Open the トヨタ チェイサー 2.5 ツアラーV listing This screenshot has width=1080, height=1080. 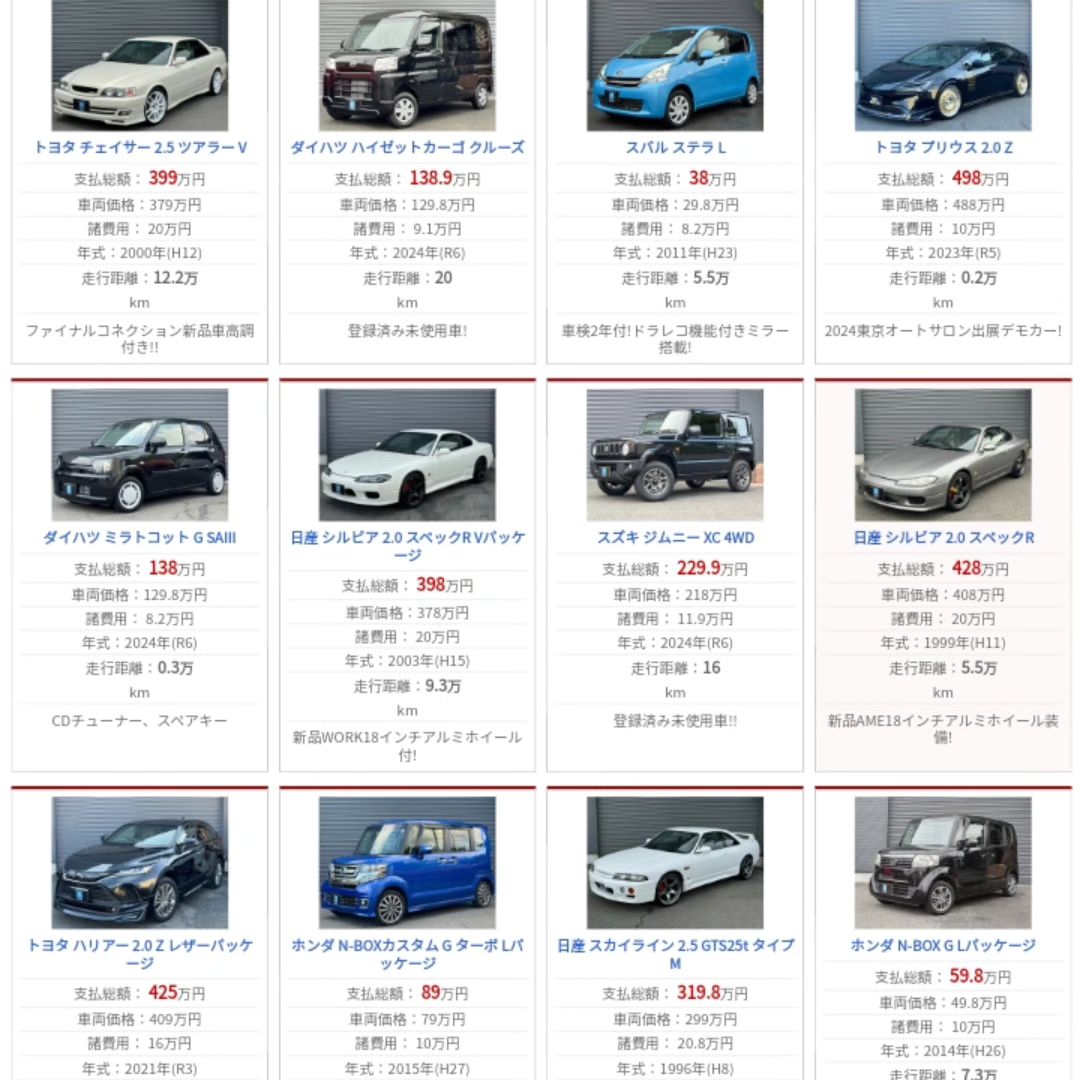click(140, 147)
